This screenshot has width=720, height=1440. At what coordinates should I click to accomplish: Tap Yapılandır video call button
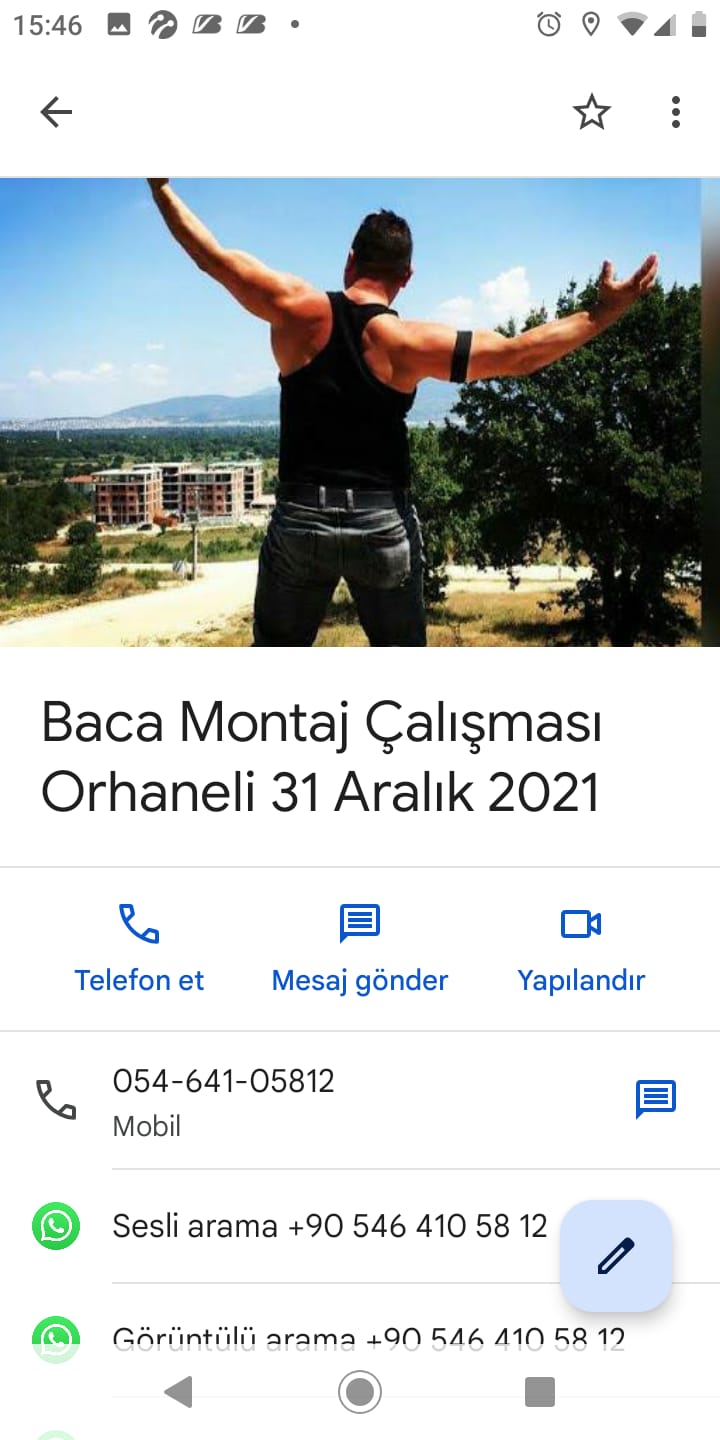(x=581, y=947)
